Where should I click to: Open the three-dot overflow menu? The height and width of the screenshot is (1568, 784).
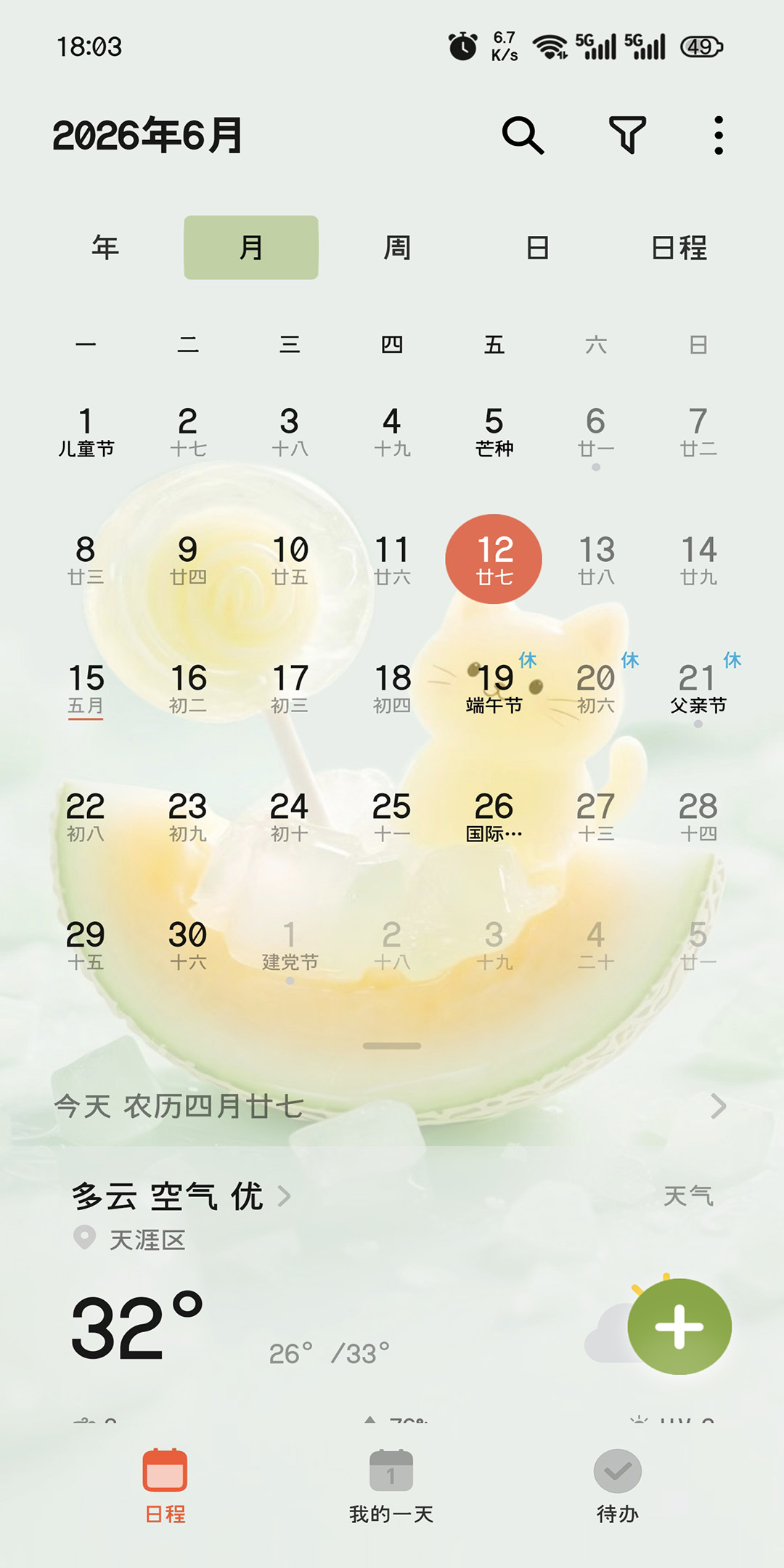pyautogui.click(x=718, y=135)
